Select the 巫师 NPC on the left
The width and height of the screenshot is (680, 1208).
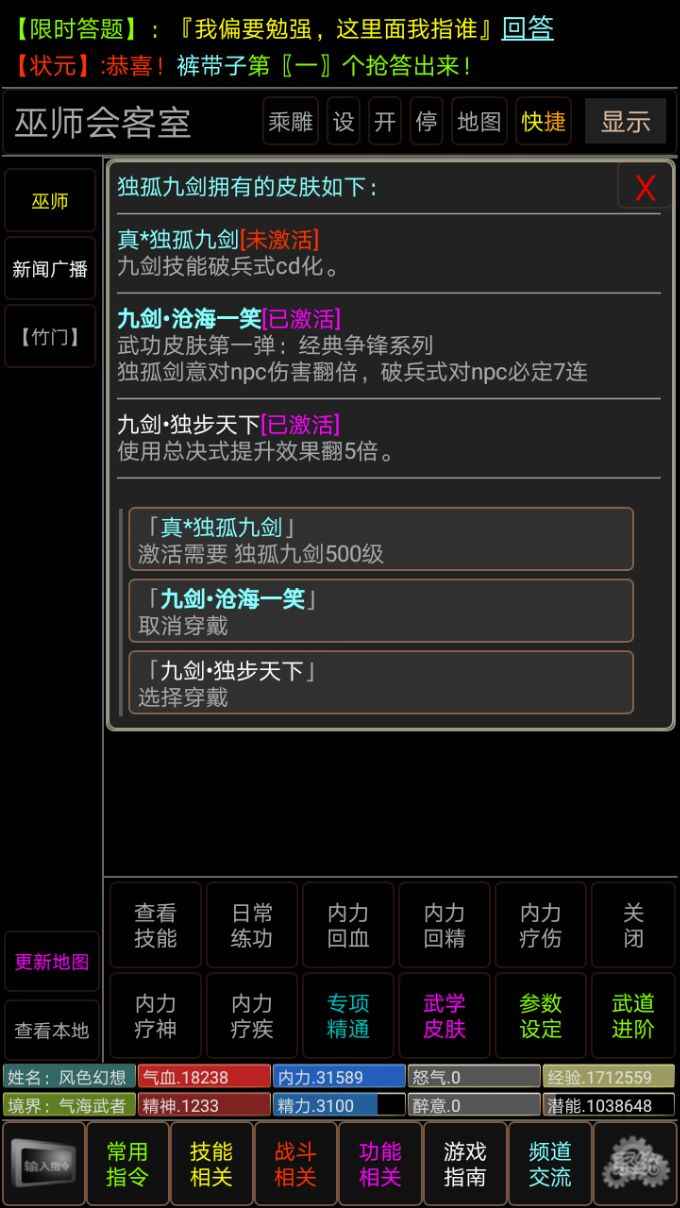[50, 201]
